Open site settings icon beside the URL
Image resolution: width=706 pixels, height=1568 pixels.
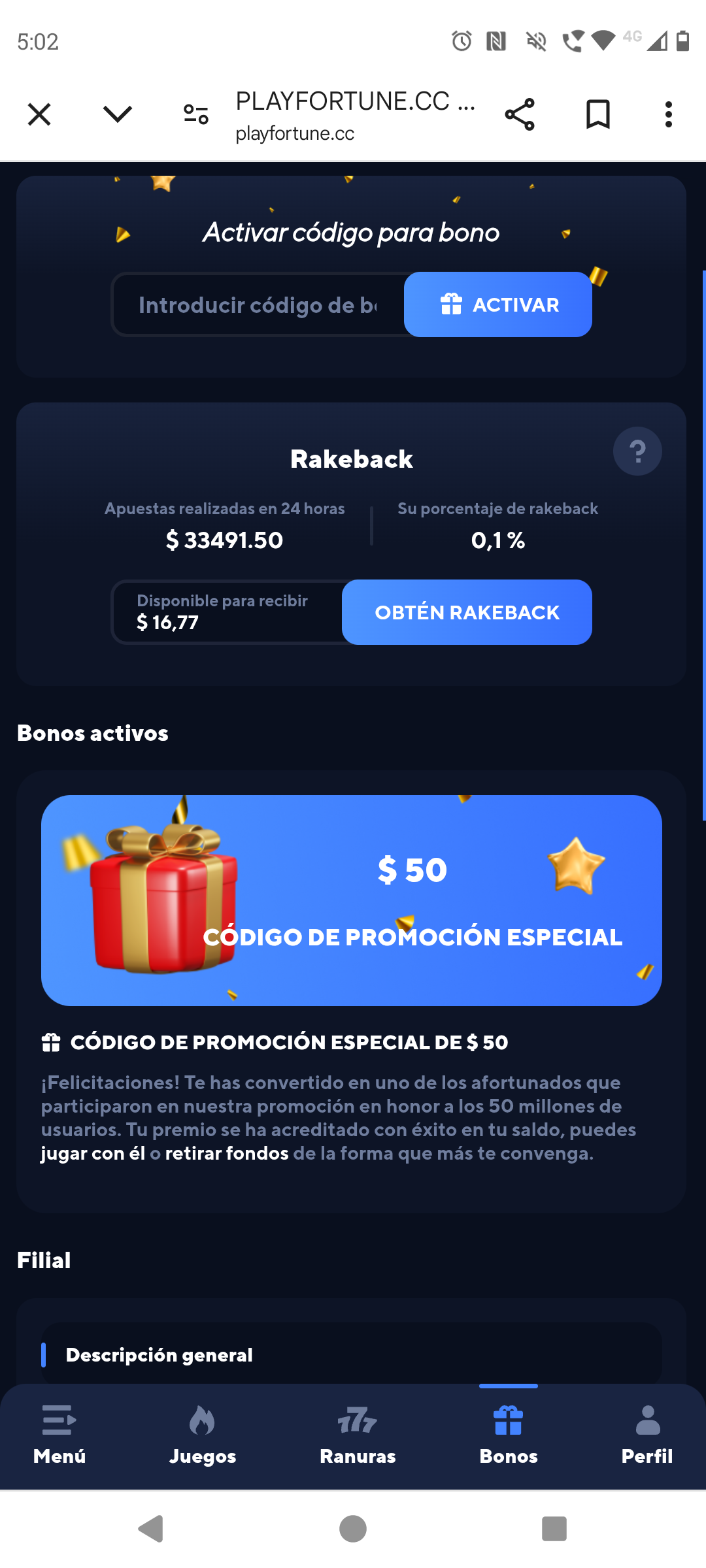point(195,114)
